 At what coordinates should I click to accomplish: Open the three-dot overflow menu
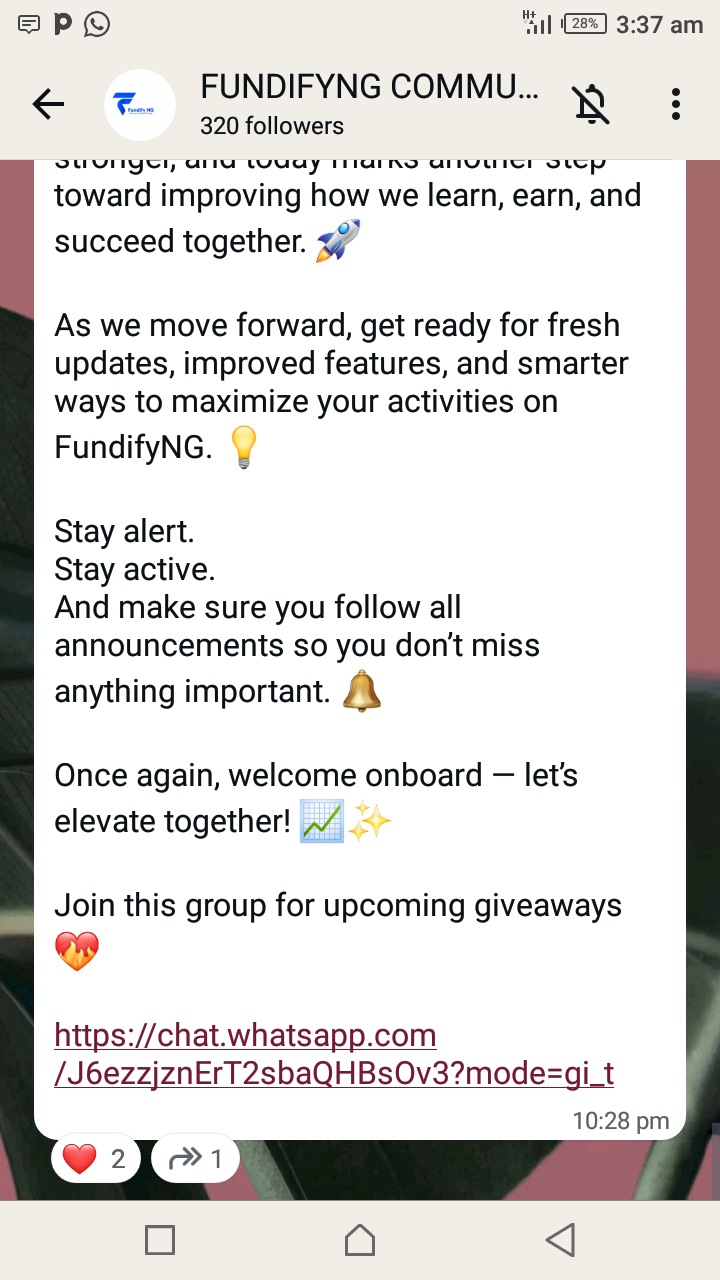(676, 104)
